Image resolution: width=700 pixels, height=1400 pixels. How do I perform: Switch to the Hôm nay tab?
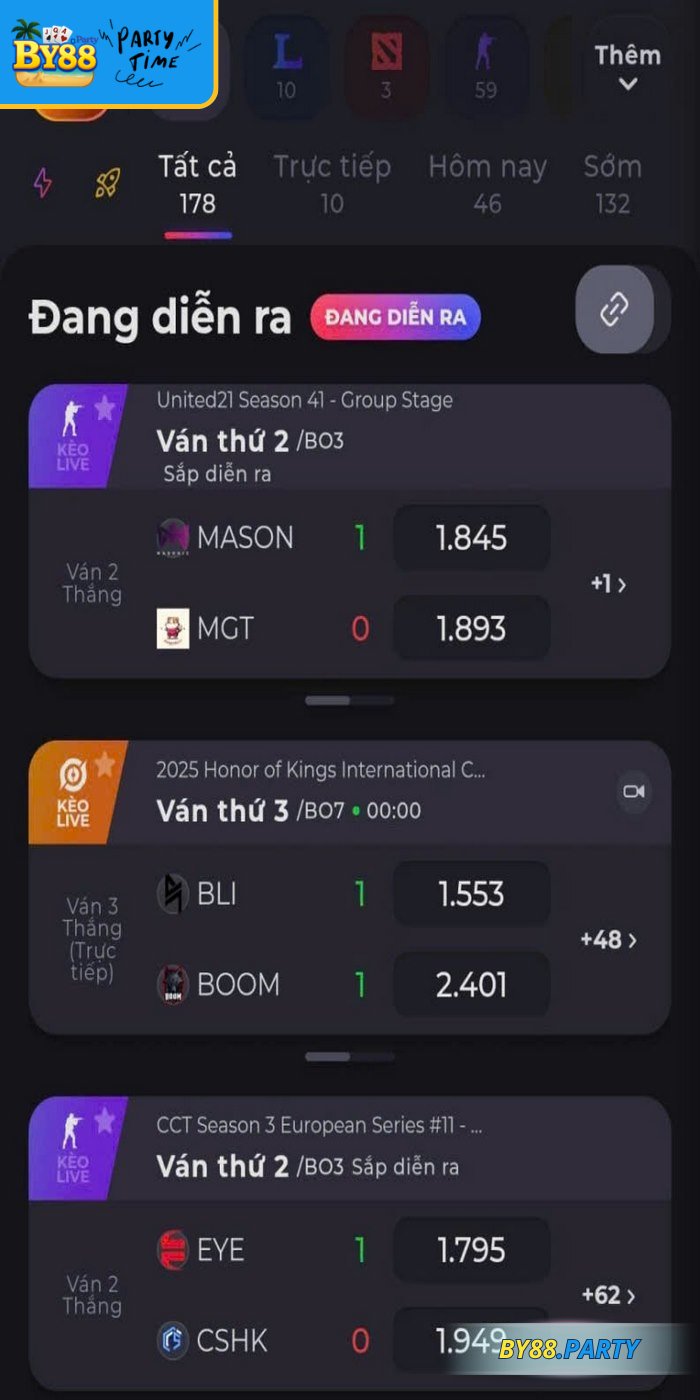487,183
